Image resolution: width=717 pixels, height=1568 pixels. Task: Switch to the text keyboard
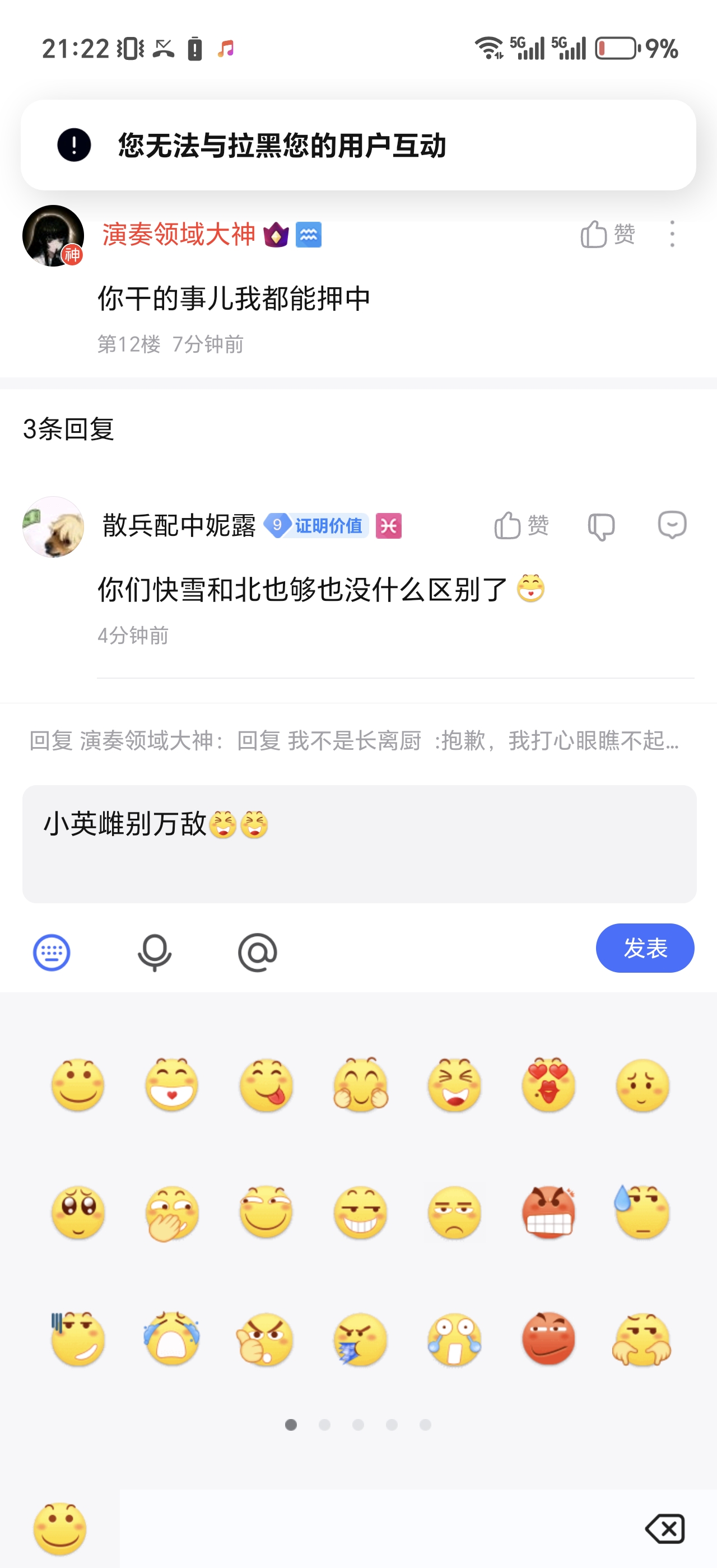[52, 952]
